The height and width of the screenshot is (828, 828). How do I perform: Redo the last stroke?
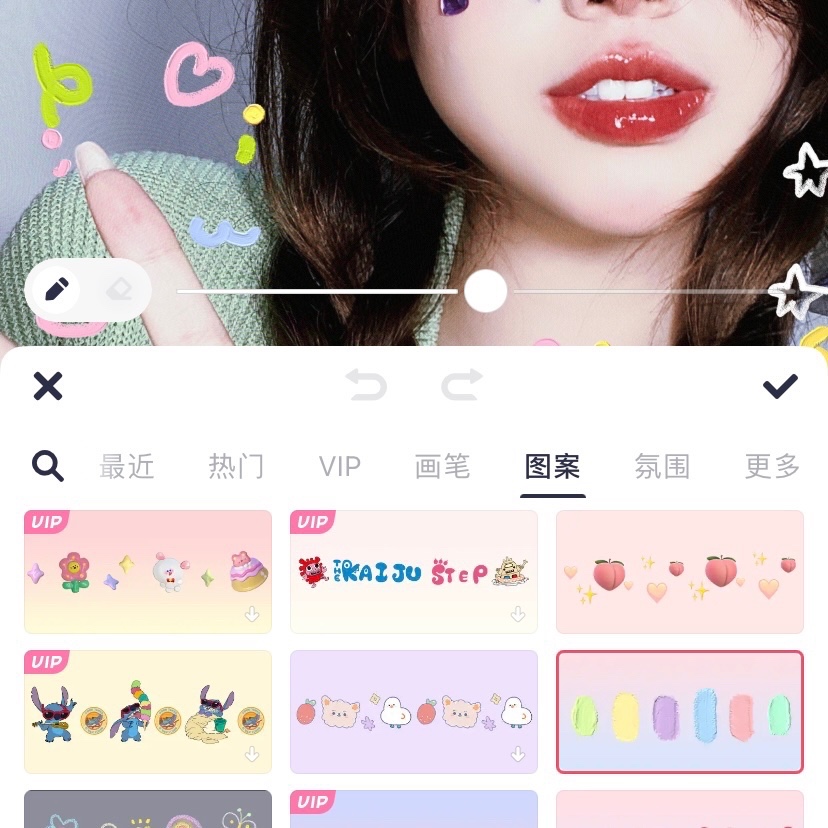(462, 385)
